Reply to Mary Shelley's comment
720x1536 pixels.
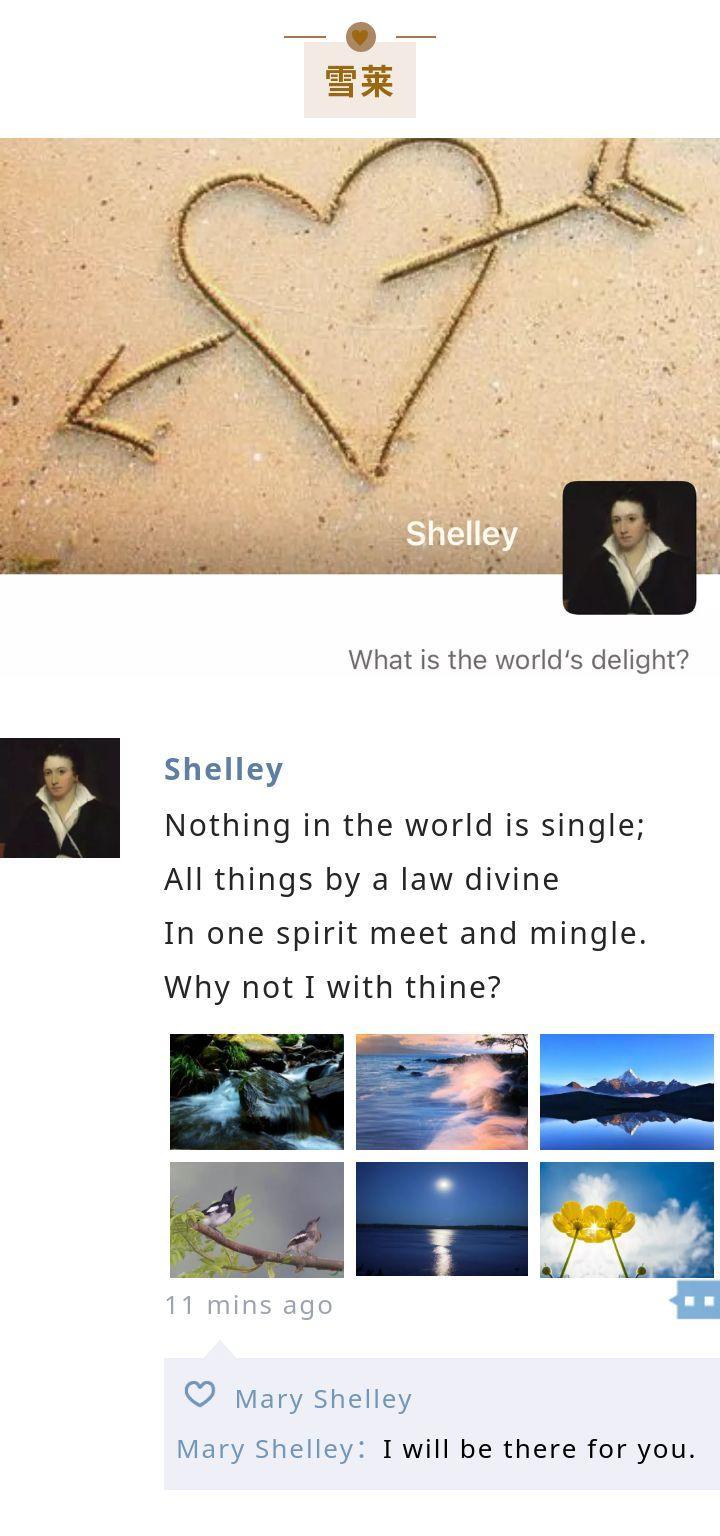(538, 1449)
